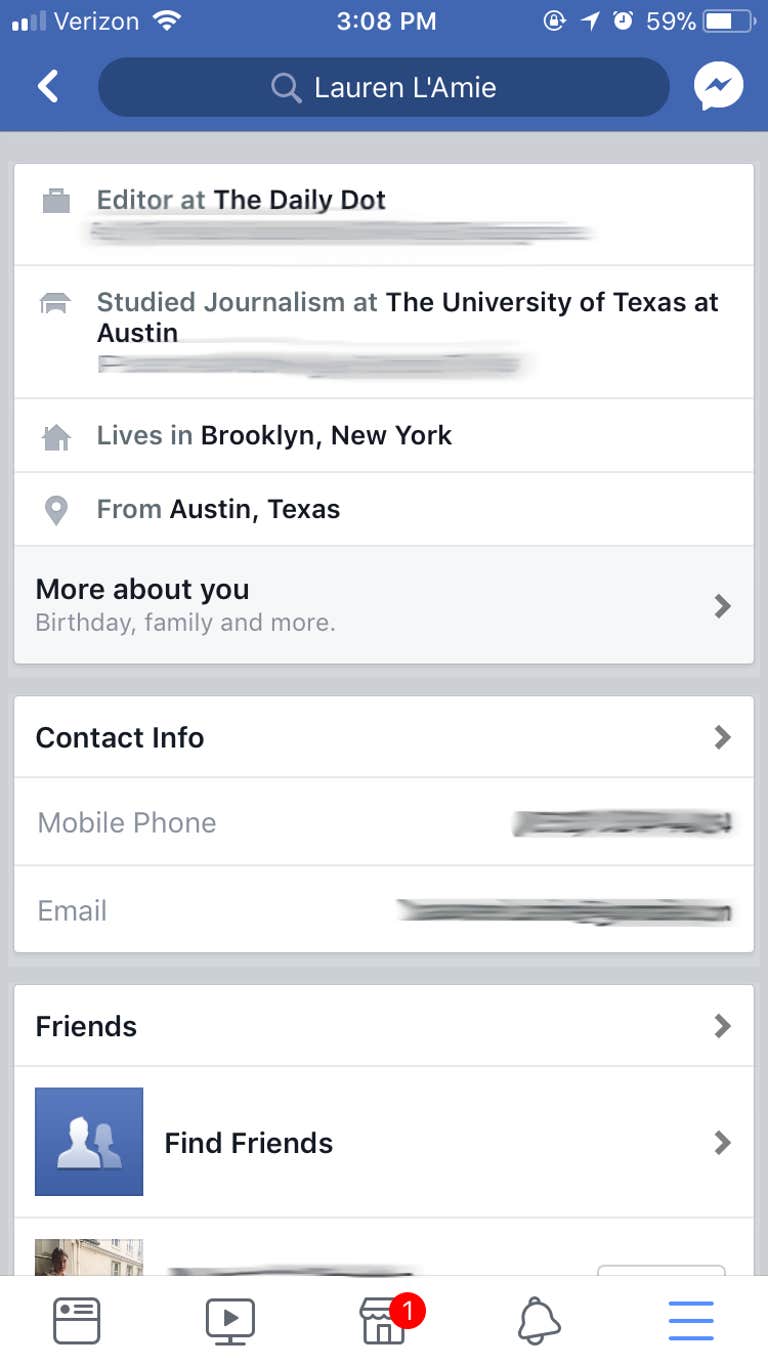Open the hamburger menu tab
768x1366 pixels.
click(x=691, y=1320)
